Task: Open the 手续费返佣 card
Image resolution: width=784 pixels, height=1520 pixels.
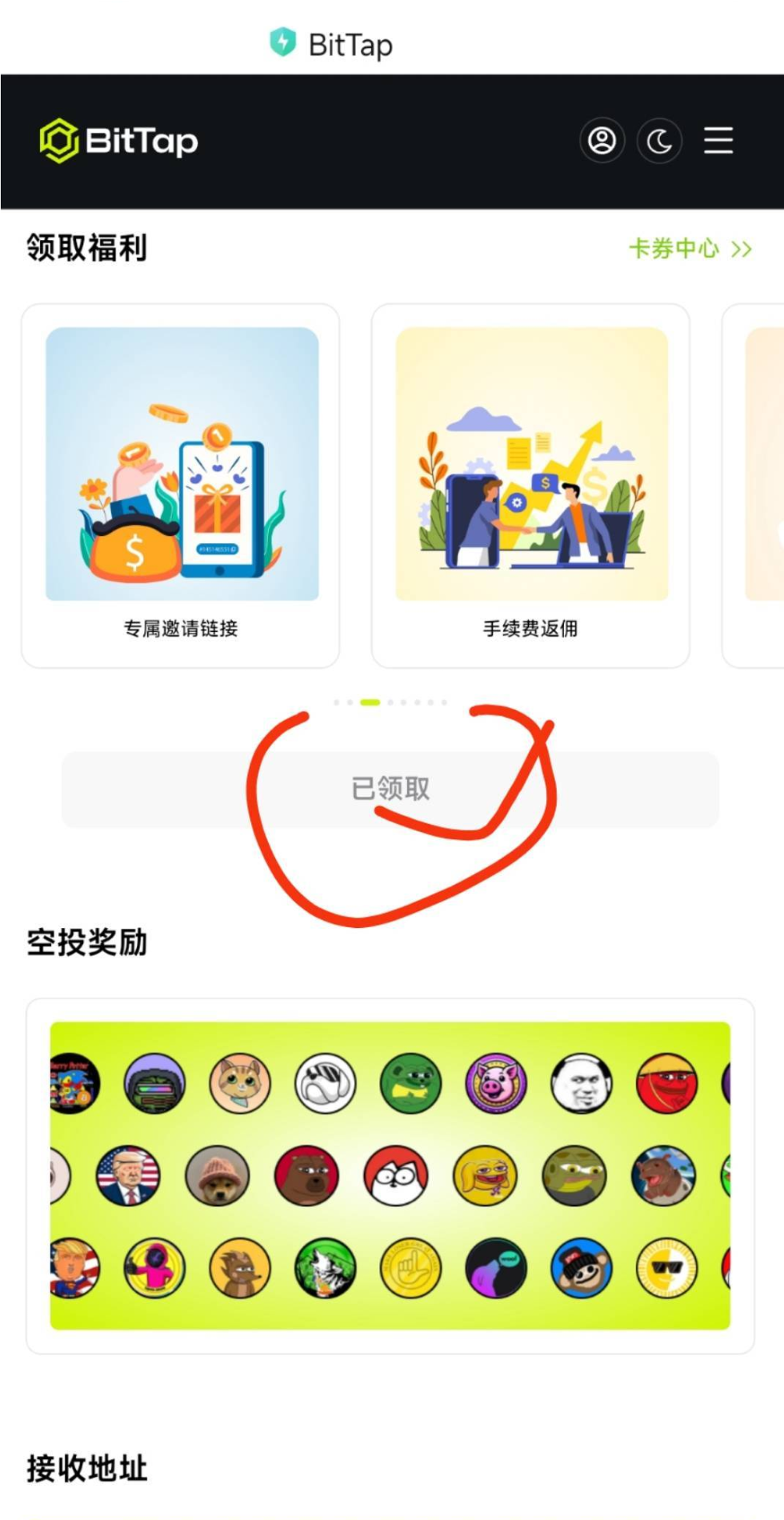Action: [530, 485]
